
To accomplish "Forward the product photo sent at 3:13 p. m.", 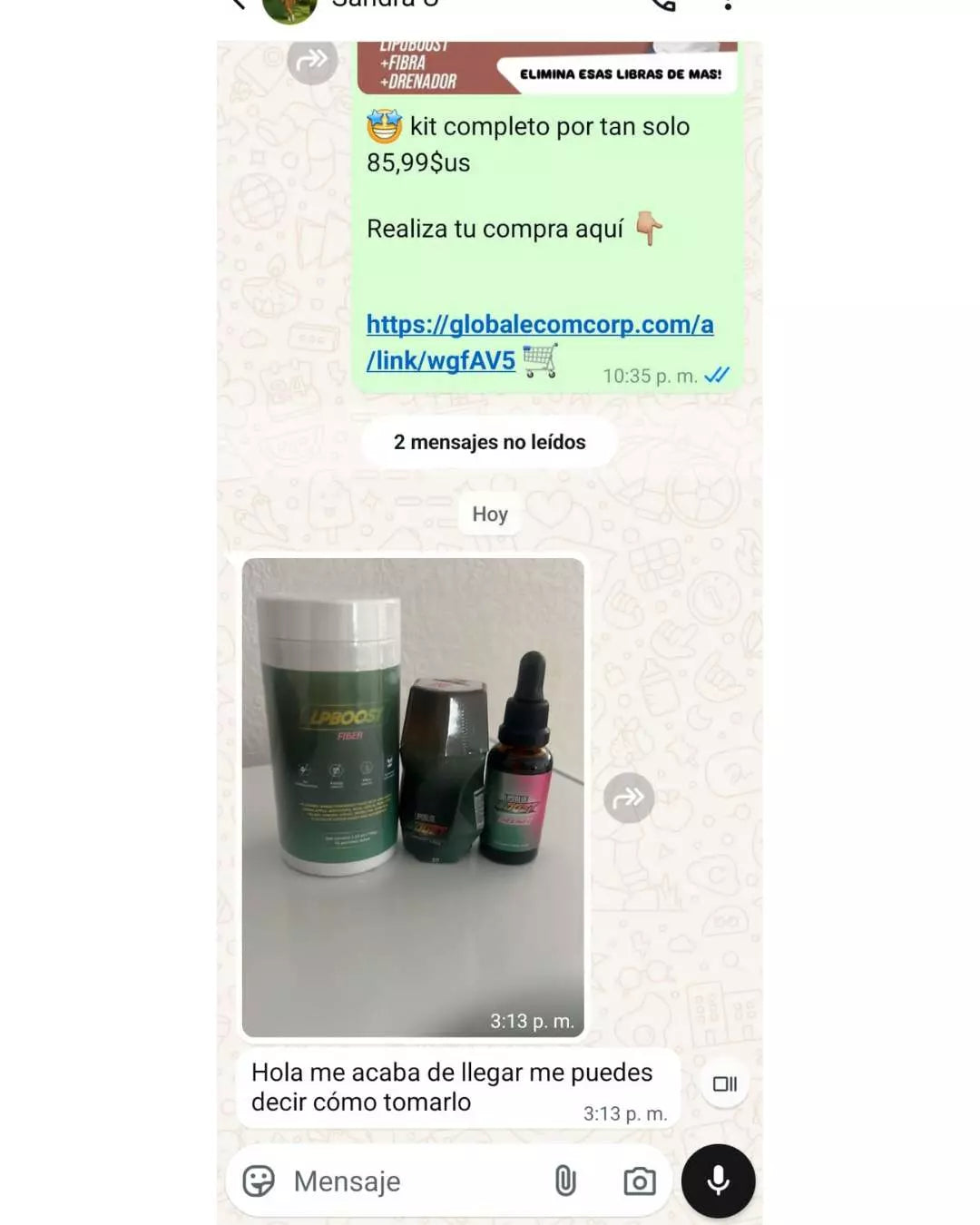I will pyautogui.click(x=629, y=798).
